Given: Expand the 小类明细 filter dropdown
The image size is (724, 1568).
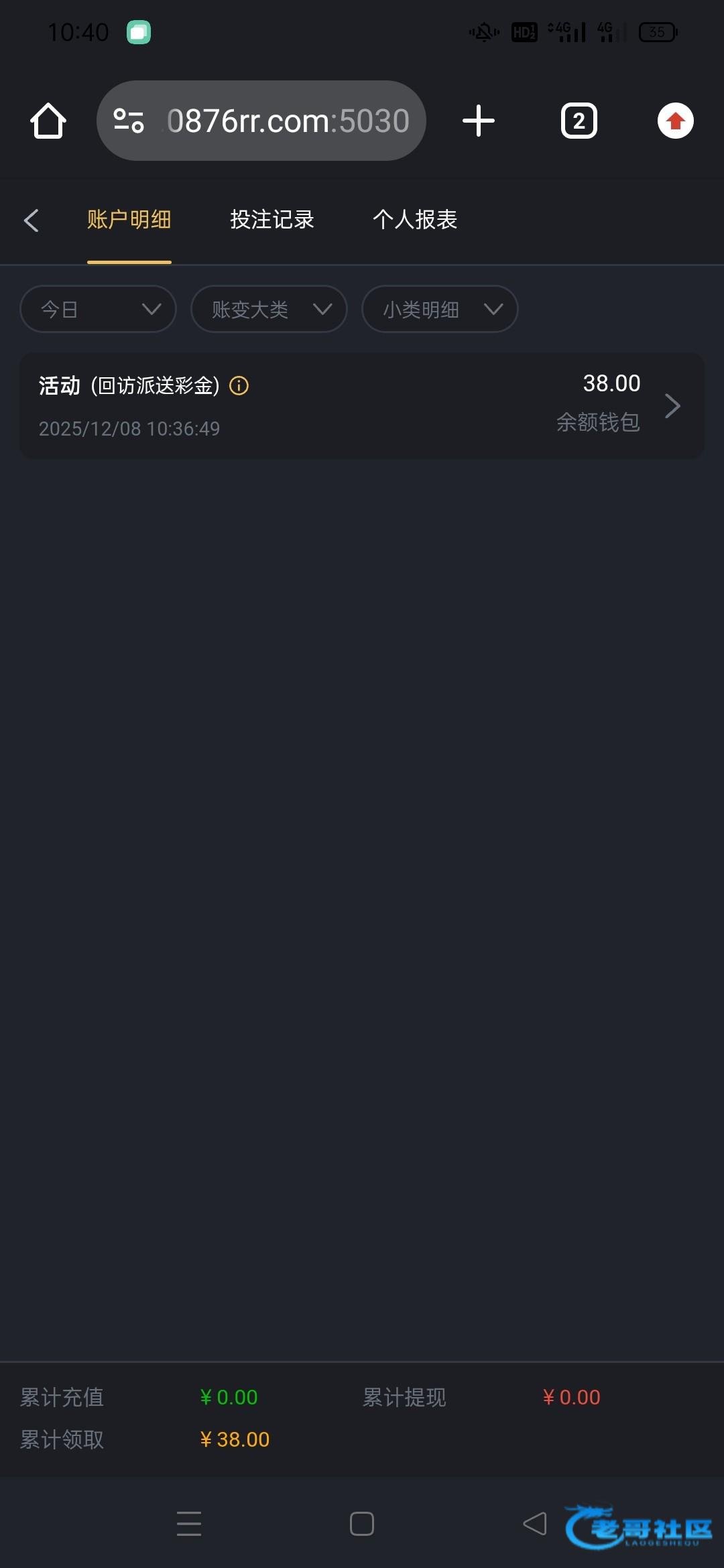Looking at the screenshot, I should click(440, 309).
